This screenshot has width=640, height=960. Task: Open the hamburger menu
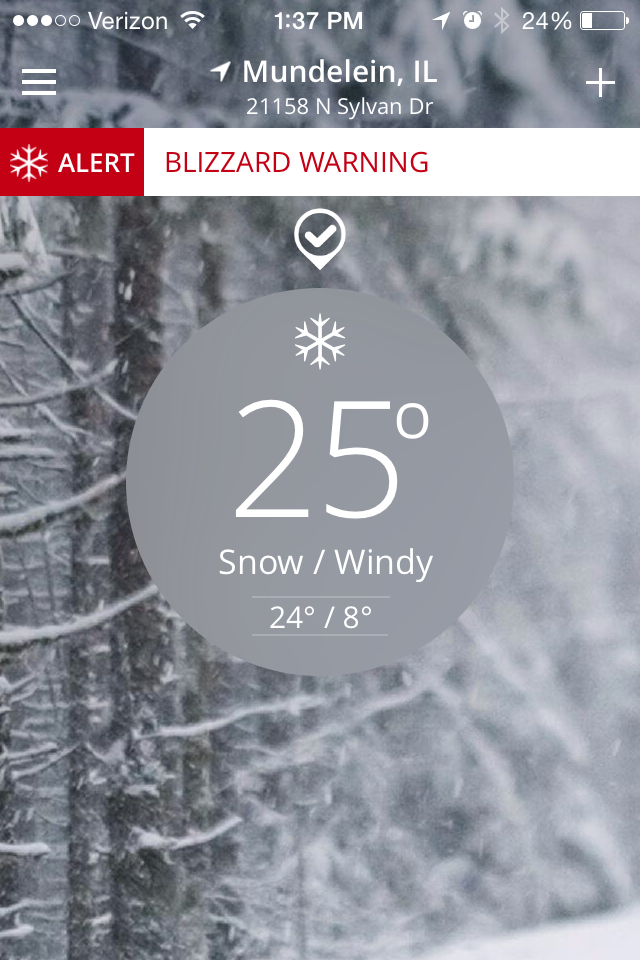39,82
